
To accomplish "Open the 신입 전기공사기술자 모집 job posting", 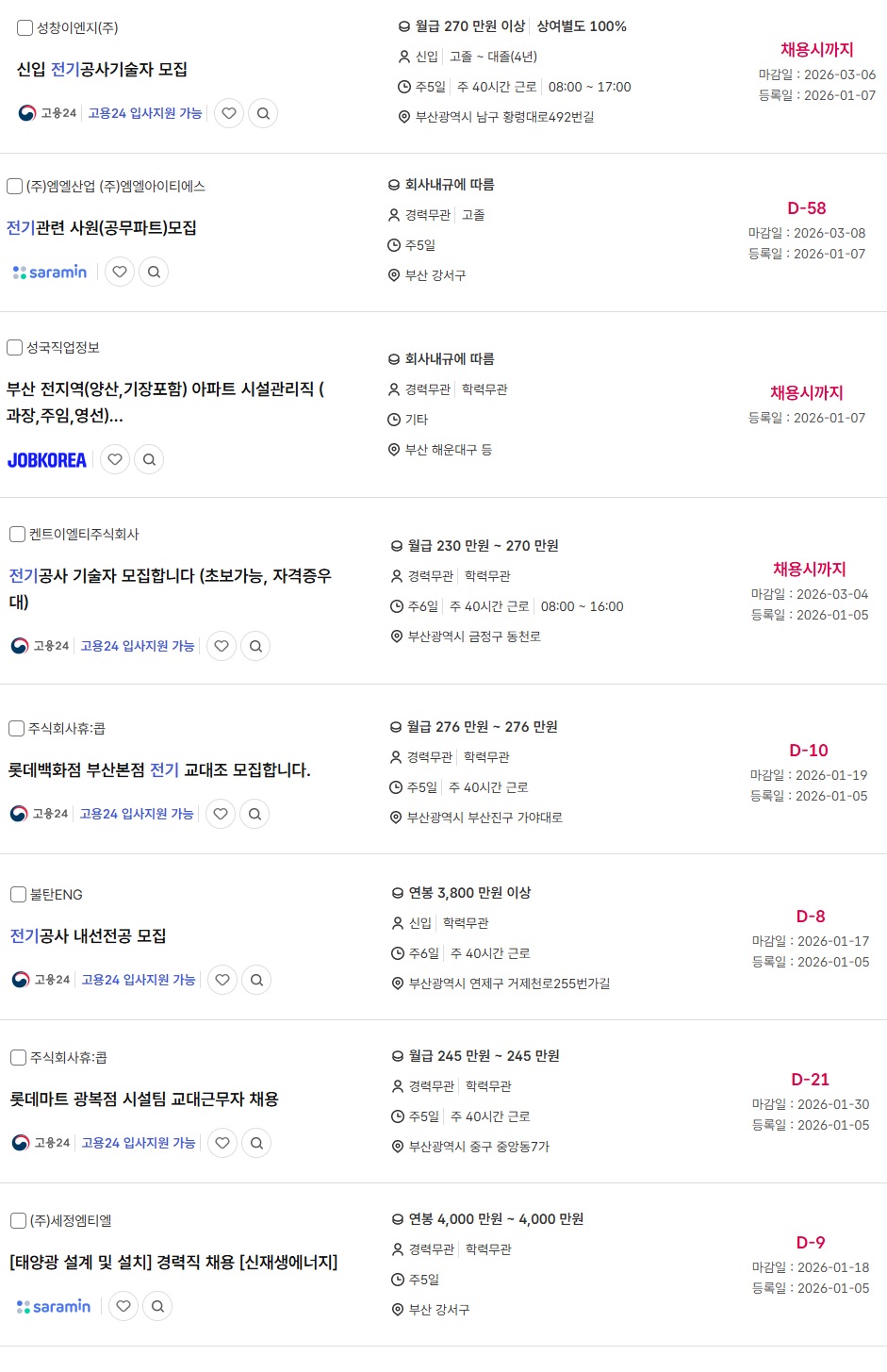I will tap(102, 70).
